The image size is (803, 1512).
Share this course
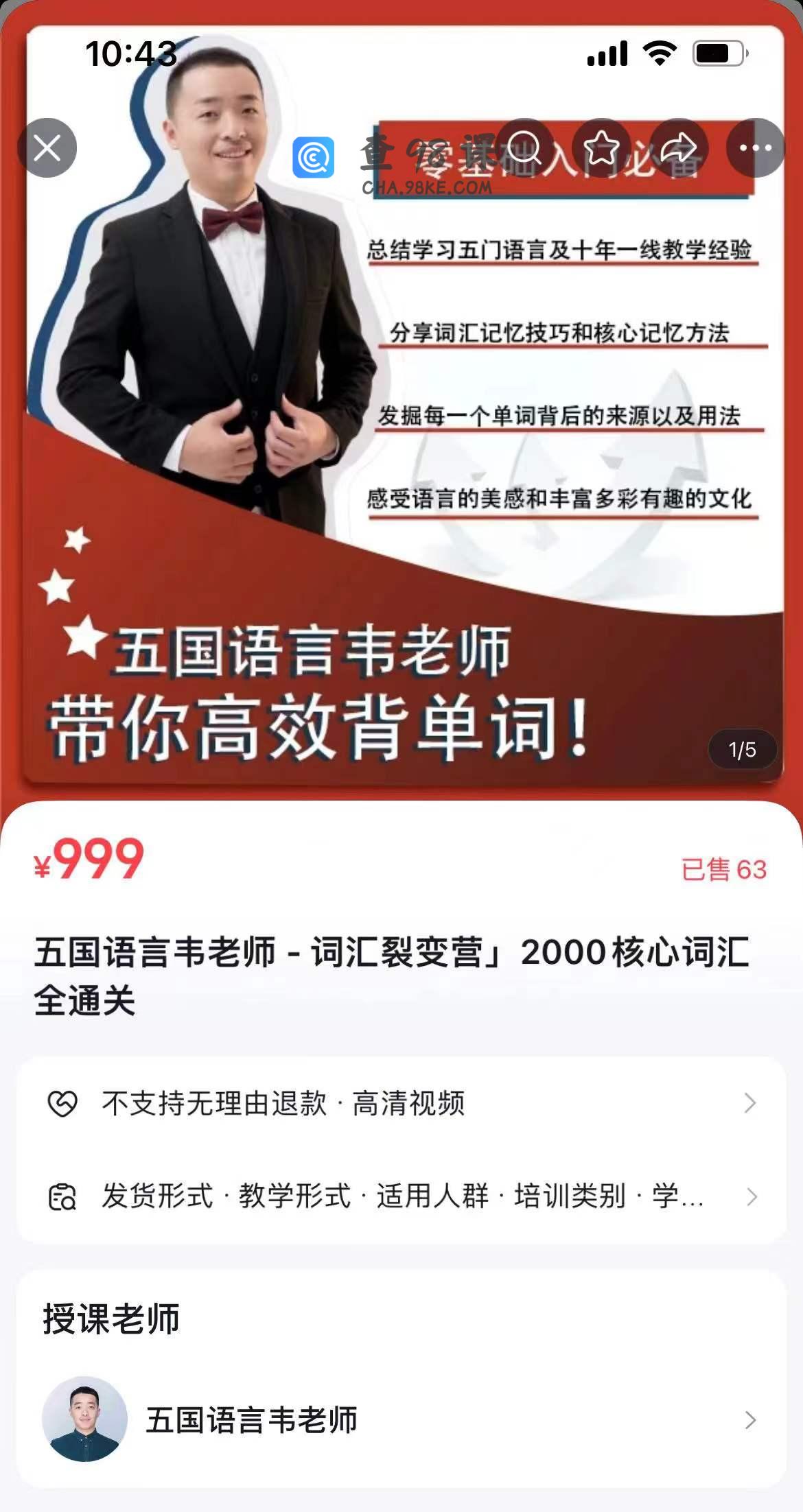(679, 147)
